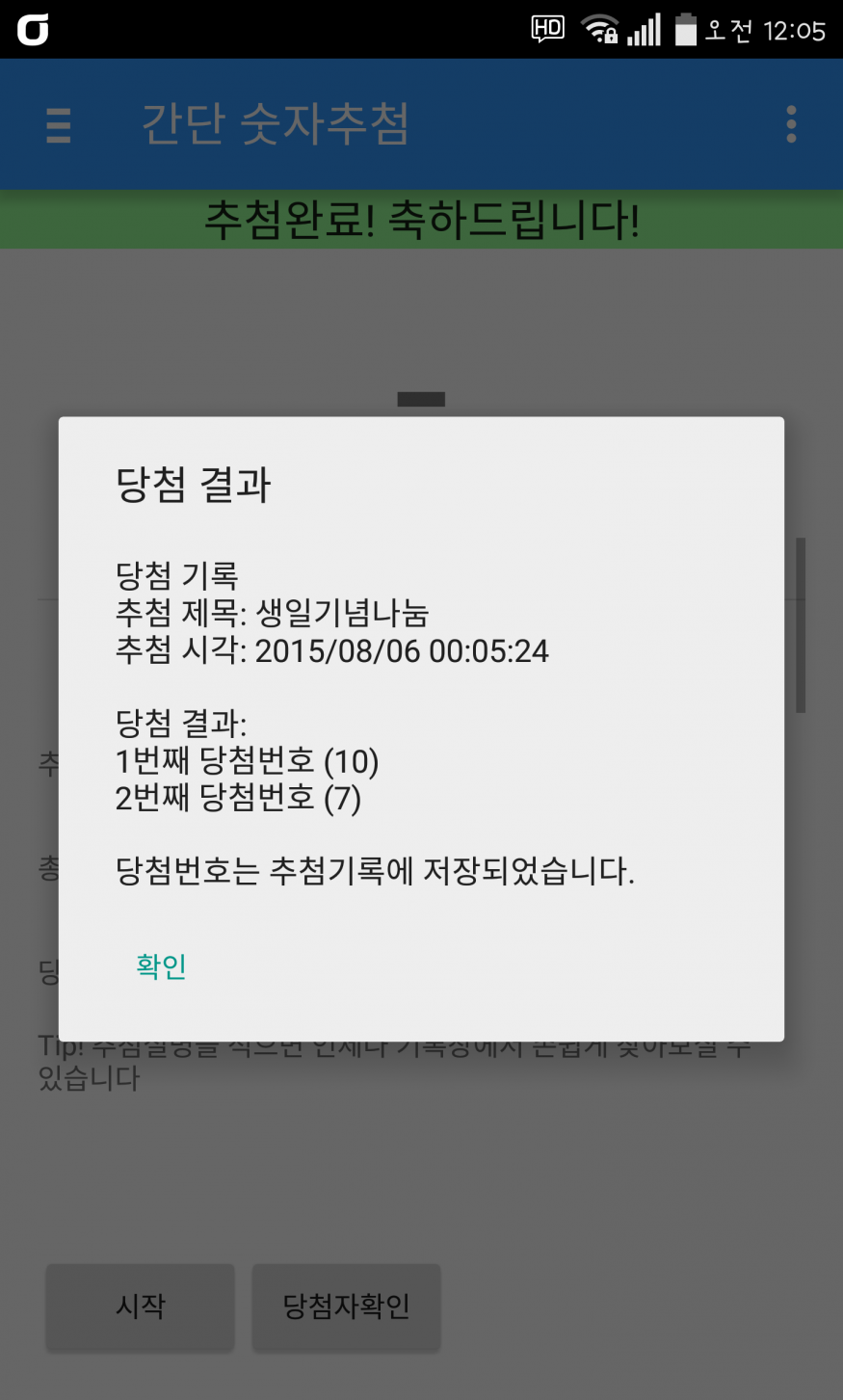Tap the 당첨자확인 button
Screen dimensions: 843x1400
(x=346, y=1307)
